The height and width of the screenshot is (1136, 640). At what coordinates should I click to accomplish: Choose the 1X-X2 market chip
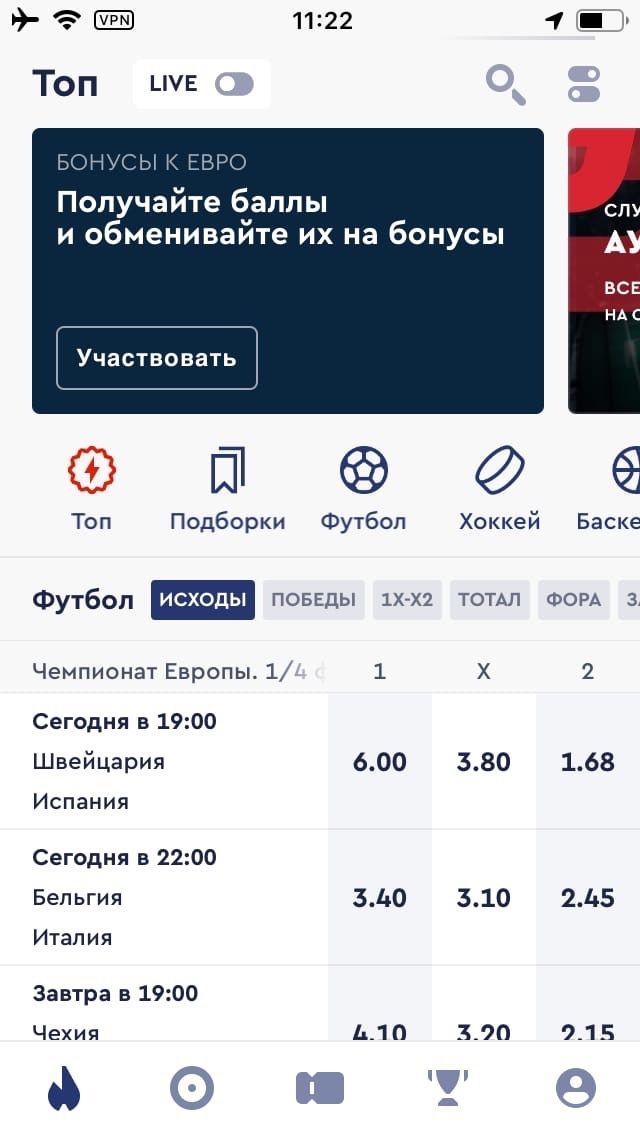pos(407,600)
